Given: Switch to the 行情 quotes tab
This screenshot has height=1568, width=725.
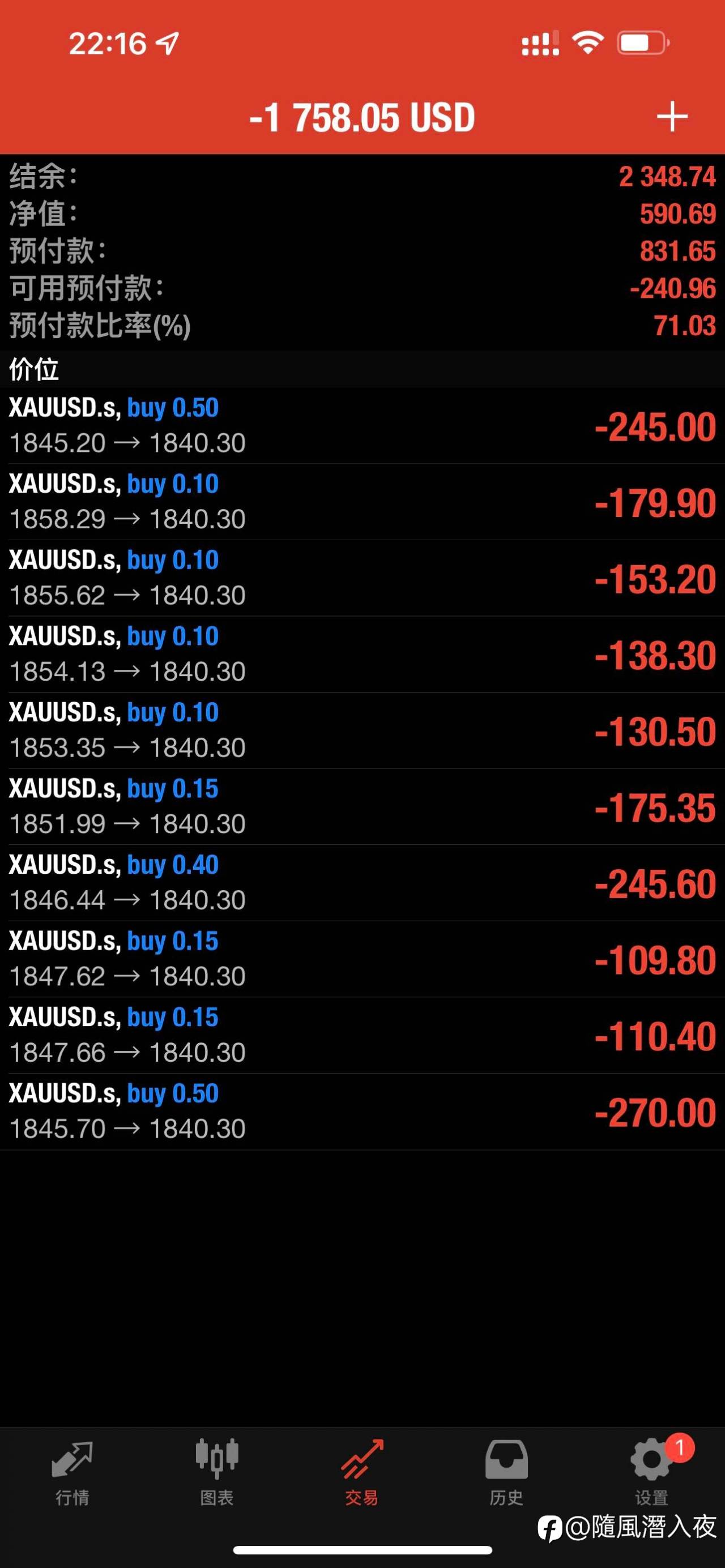Looking at the screenshot, I should [72, 1473].
